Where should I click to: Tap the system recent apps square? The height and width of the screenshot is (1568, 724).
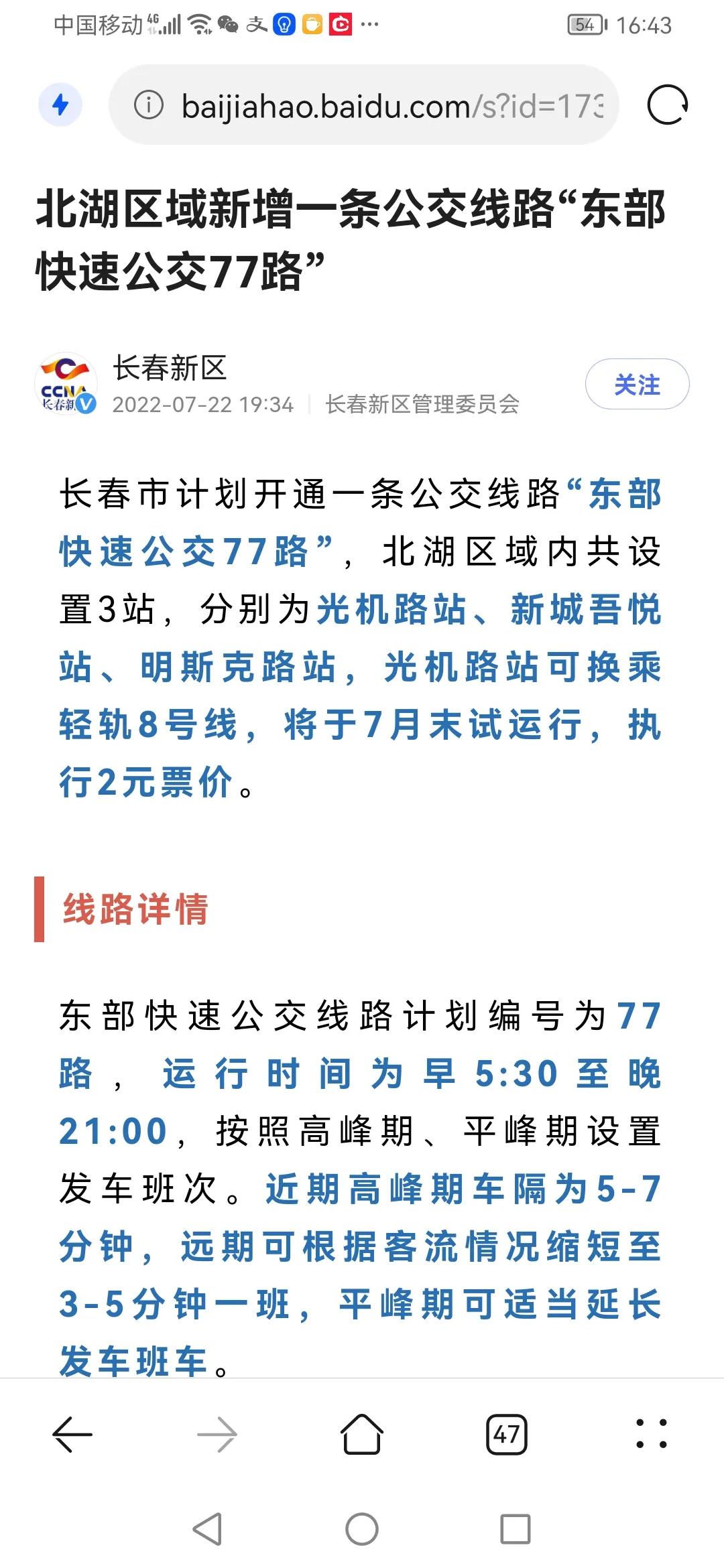[516, 1529]
